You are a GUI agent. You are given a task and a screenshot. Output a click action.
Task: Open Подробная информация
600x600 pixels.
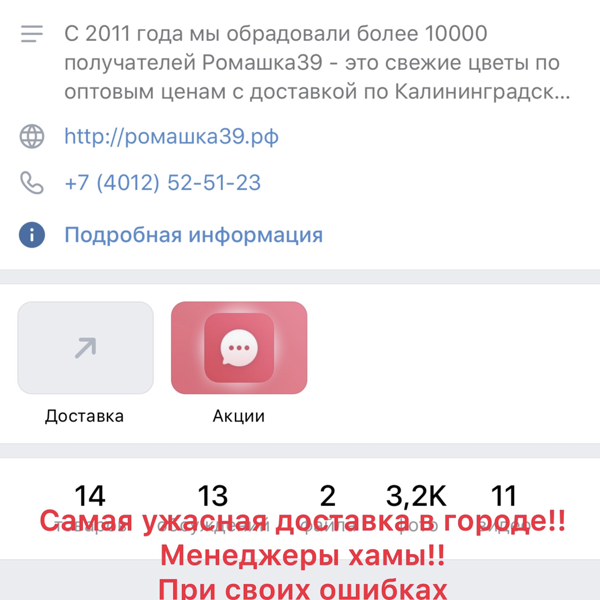(x=193, y=235)
